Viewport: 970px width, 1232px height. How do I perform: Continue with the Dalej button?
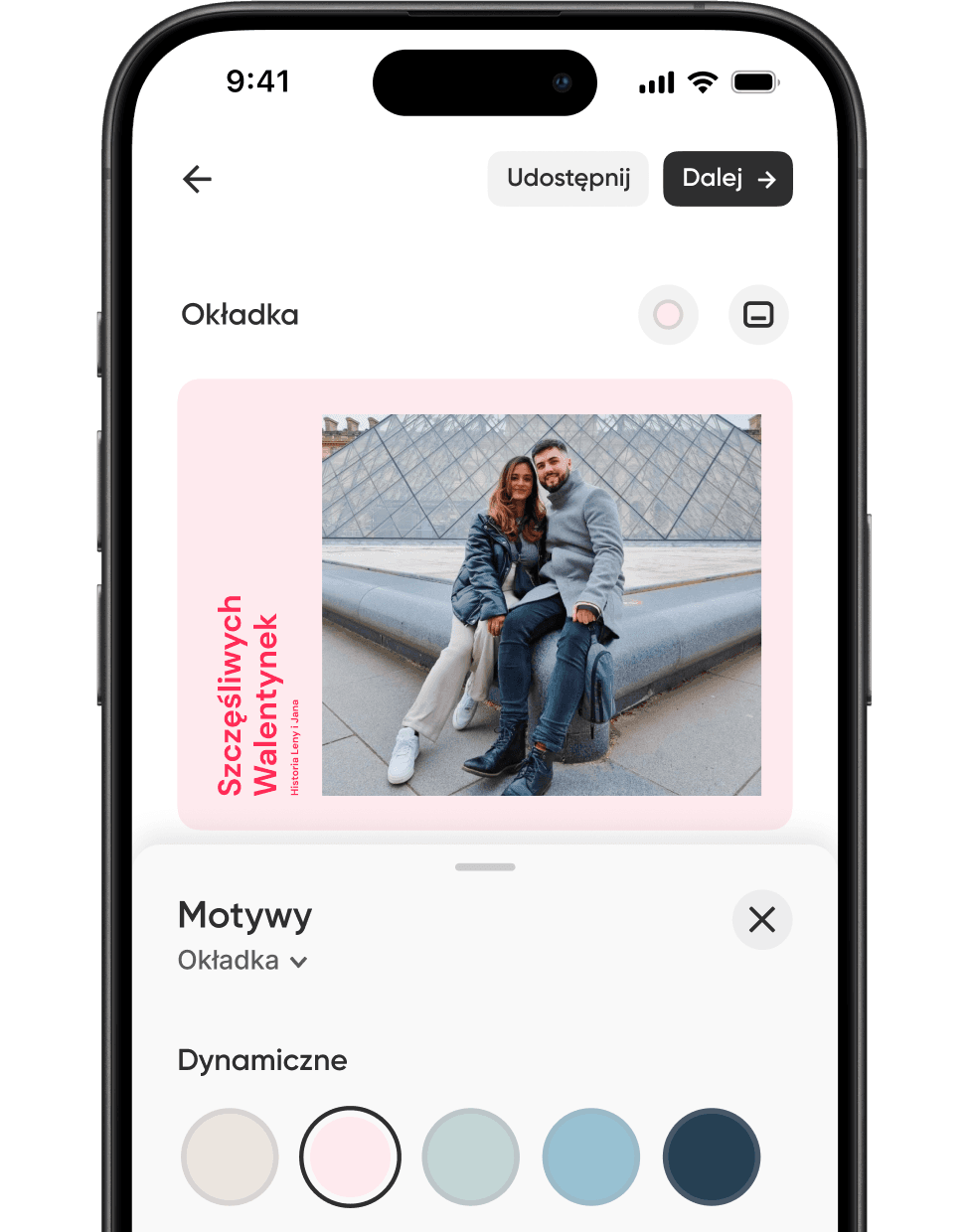727,179
